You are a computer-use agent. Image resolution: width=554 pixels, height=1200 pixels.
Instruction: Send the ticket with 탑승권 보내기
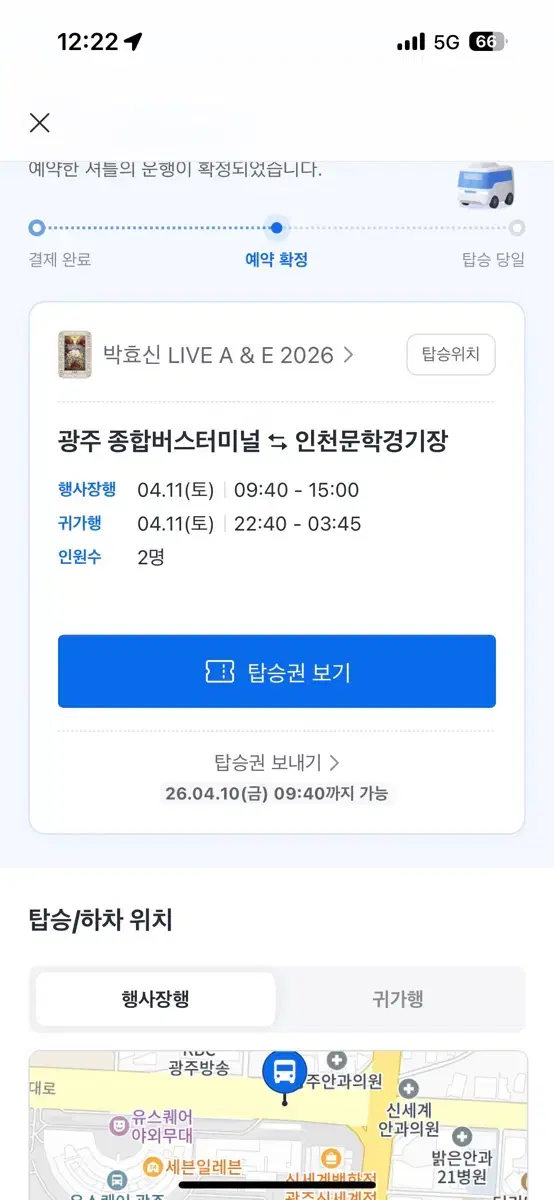pyautogui.click(x=277, y=763)
